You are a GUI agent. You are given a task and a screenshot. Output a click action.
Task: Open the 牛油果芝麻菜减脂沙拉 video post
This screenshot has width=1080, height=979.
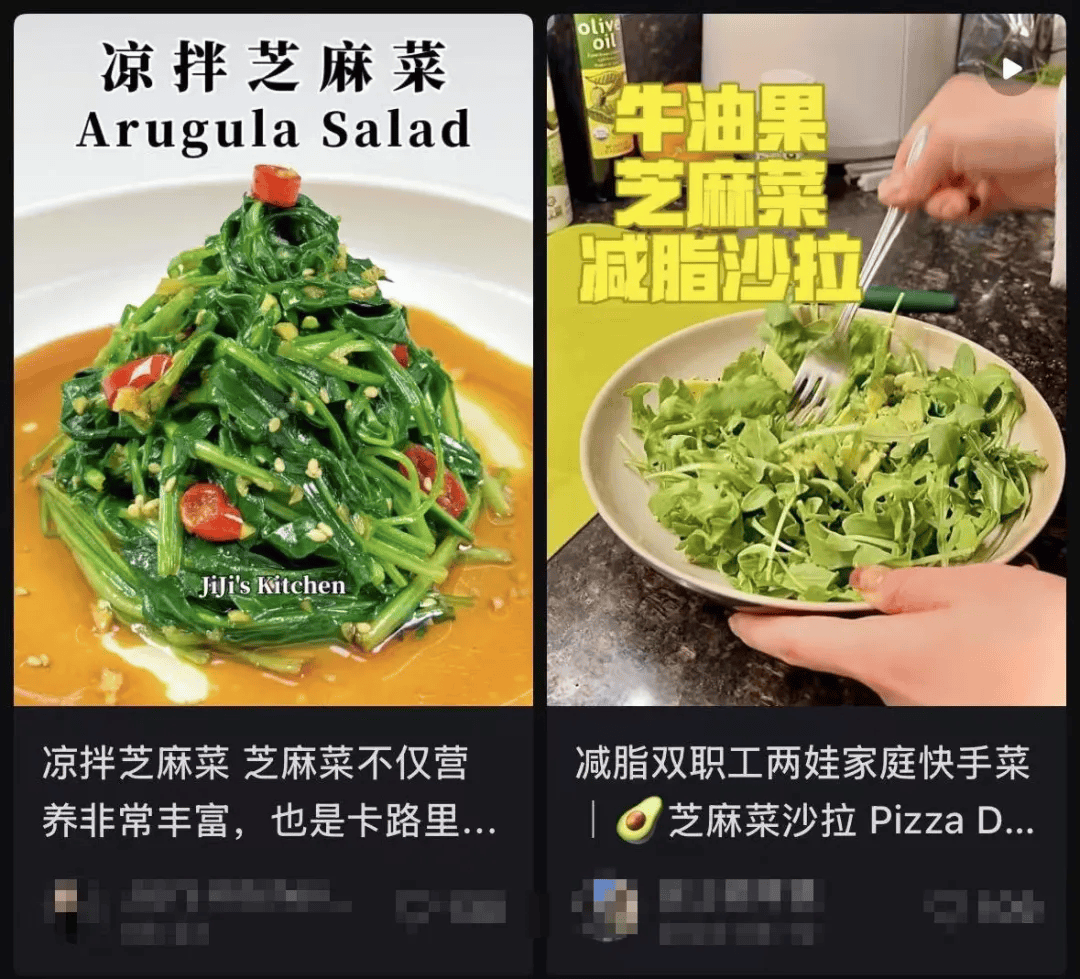click(806, 400)
